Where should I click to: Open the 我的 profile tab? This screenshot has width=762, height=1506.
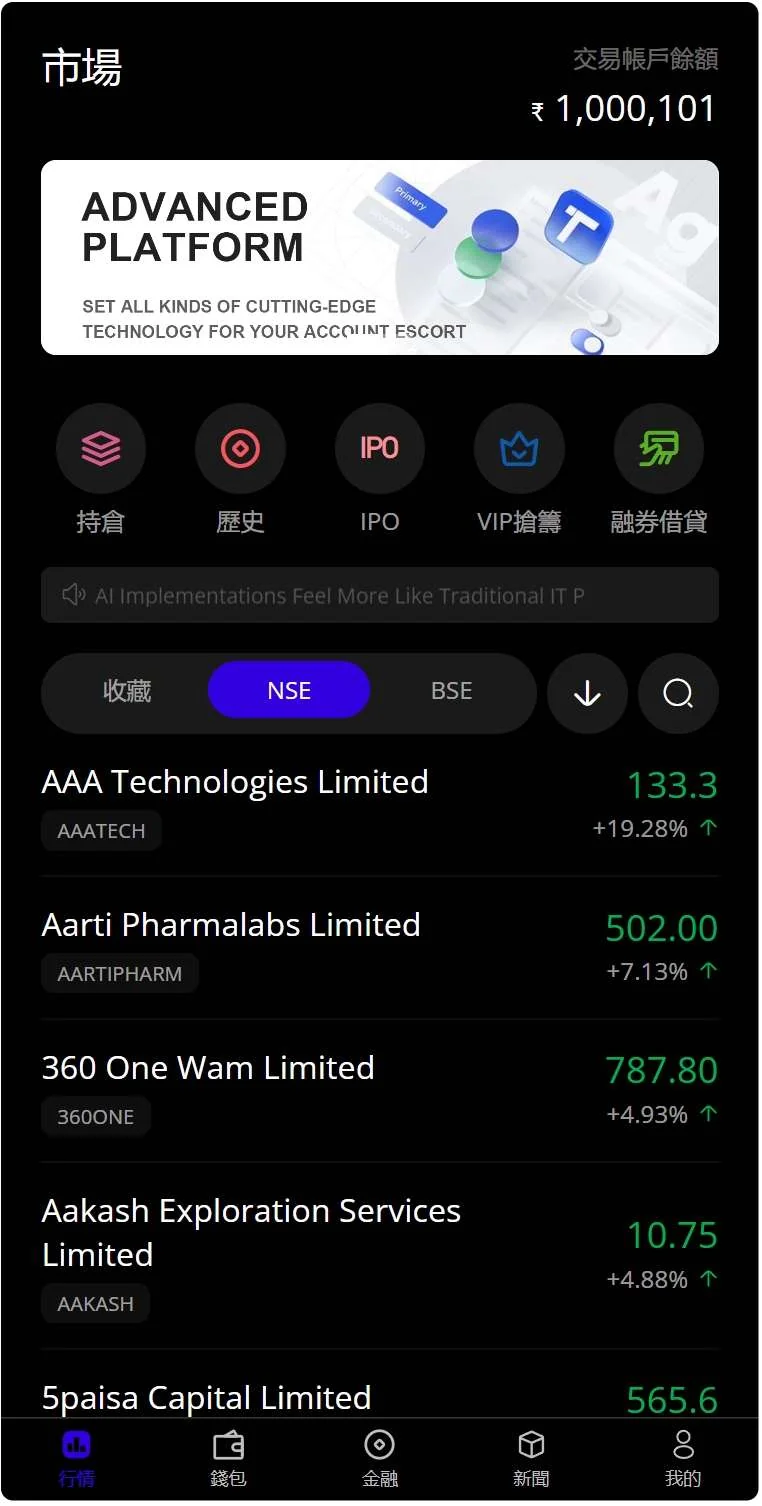683,1460
